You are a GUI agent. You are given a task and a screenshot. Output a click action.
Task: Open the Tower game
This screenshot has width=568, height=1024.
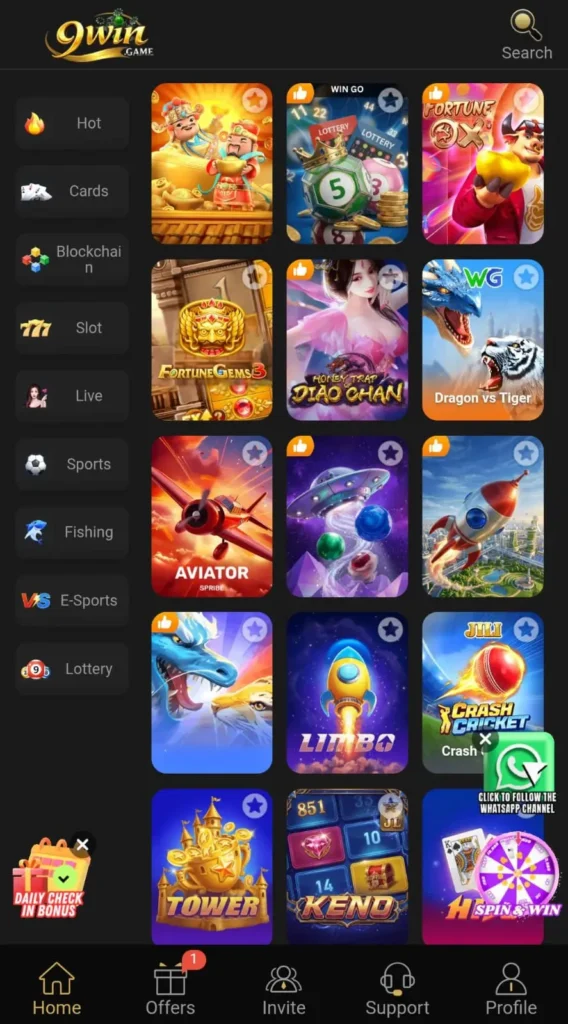[x=212, y=867]
